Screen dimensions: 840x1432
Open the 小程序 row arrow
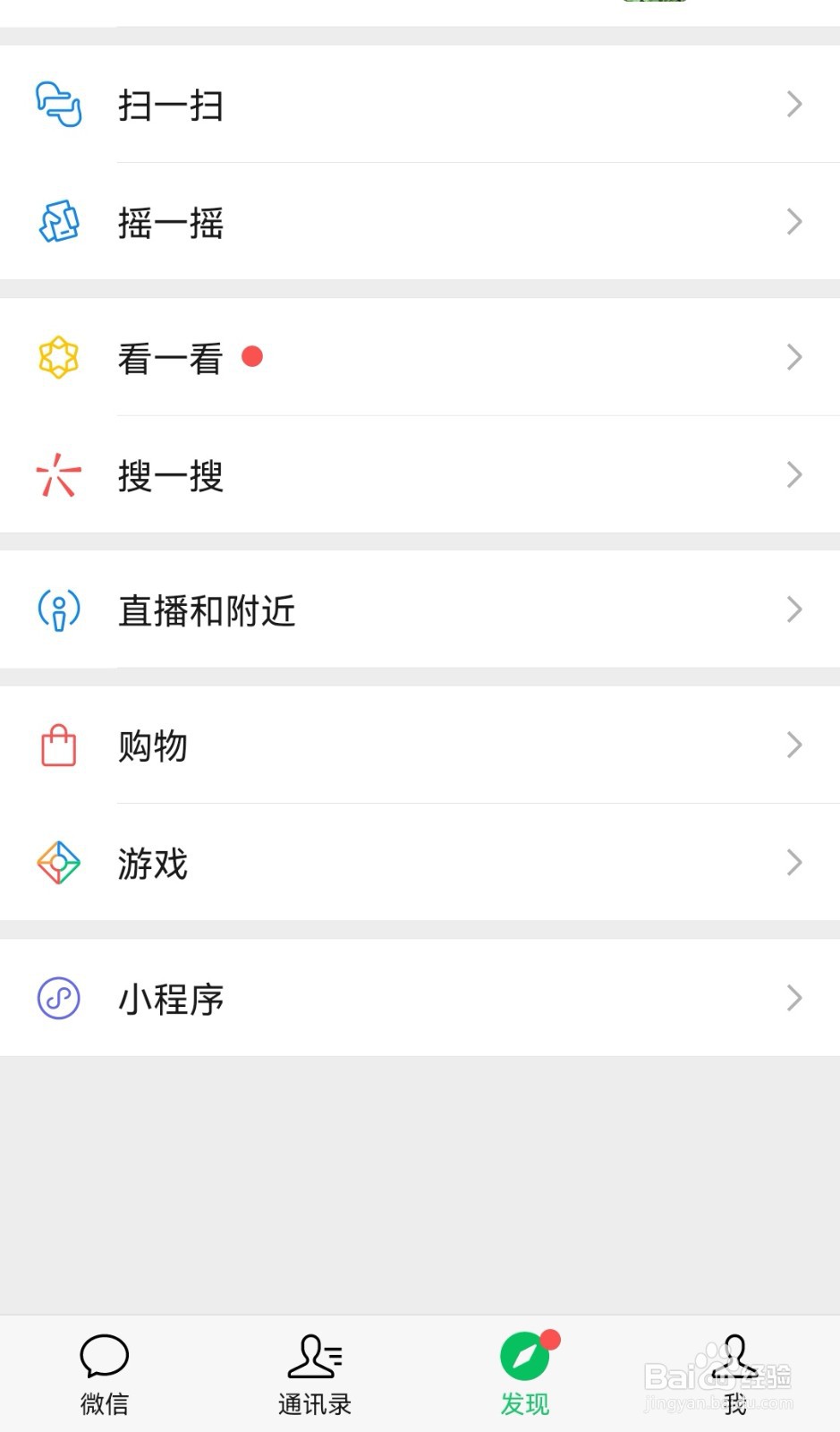click(793, 997)
